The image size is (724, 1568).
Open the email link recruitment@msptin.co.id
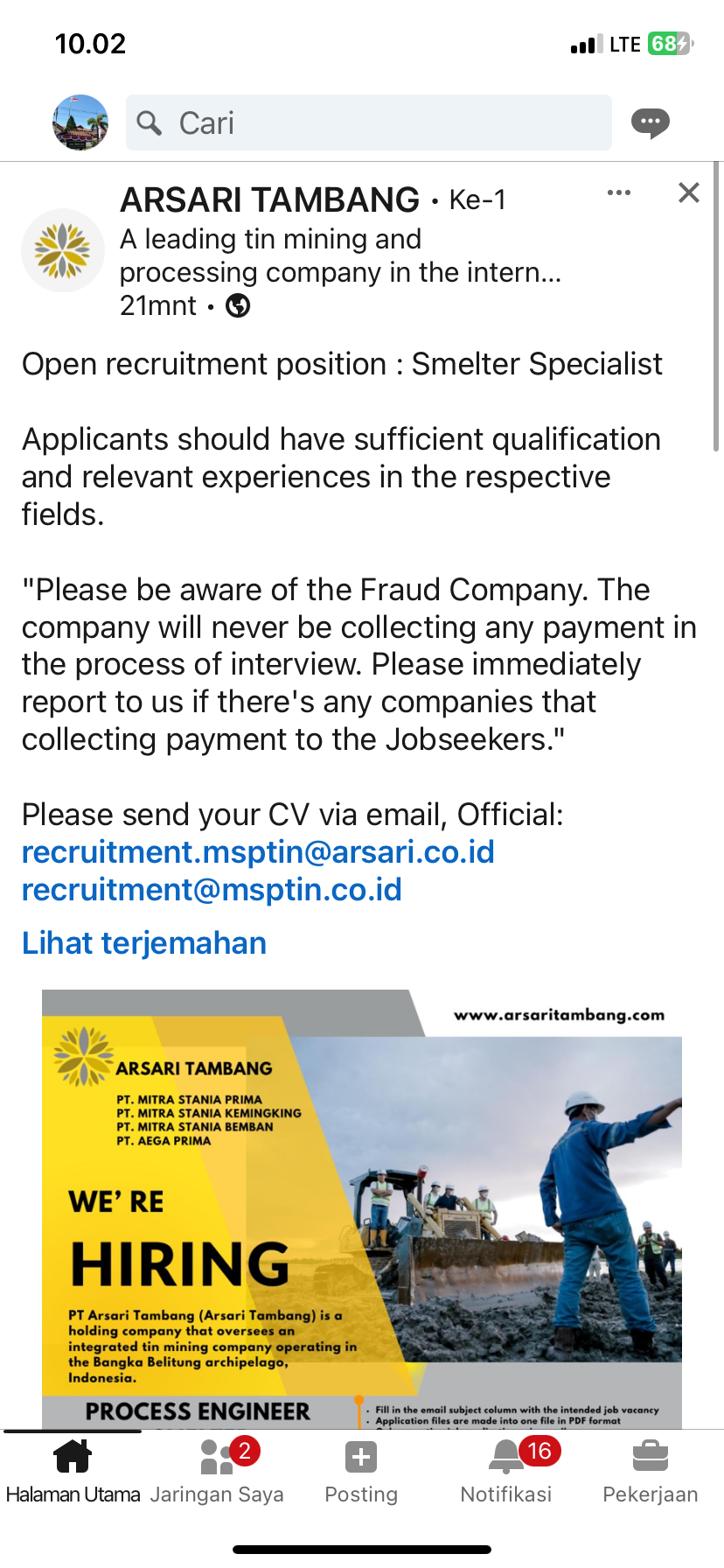point(212,890)
